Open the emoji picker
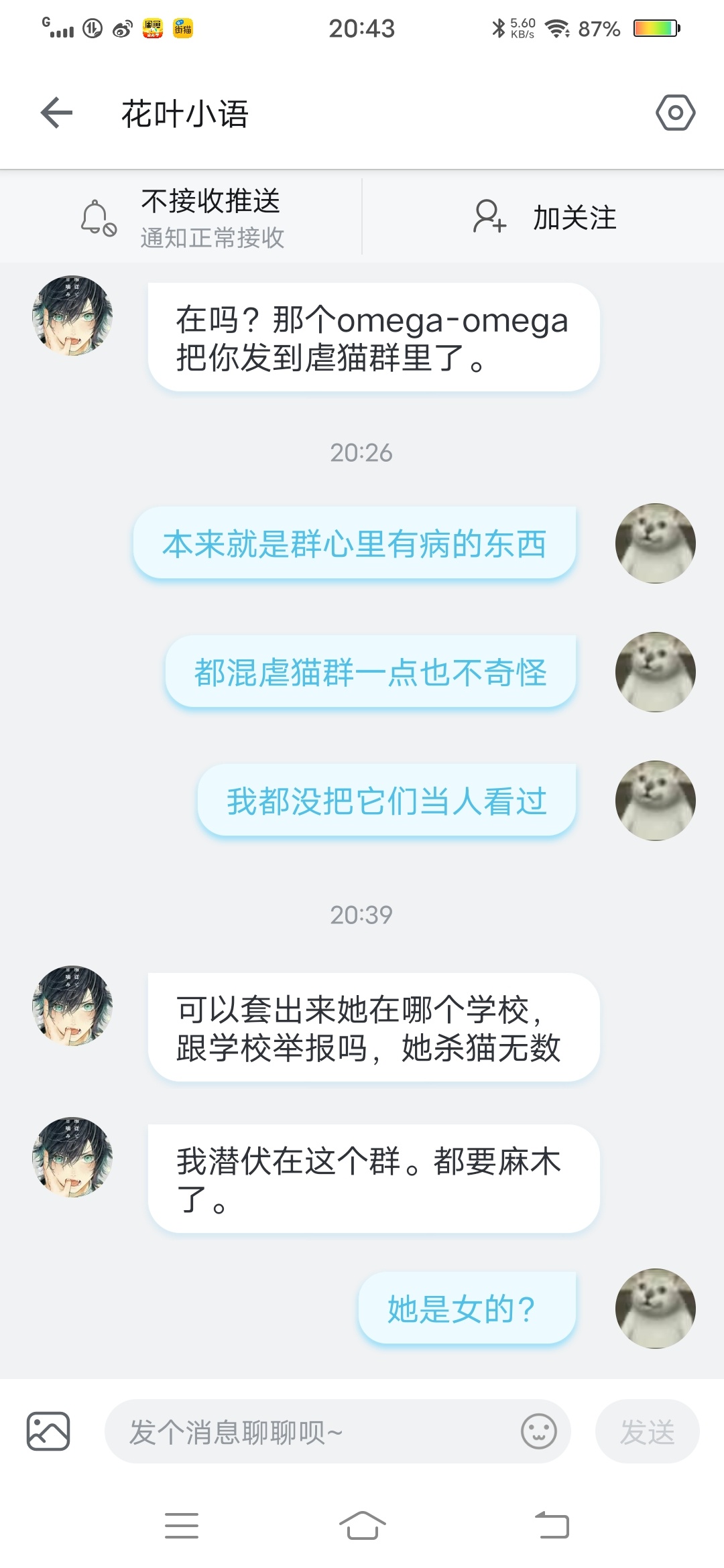Image resolution: width=724 pixels, height=1568 pixels. click(539, 1432)
